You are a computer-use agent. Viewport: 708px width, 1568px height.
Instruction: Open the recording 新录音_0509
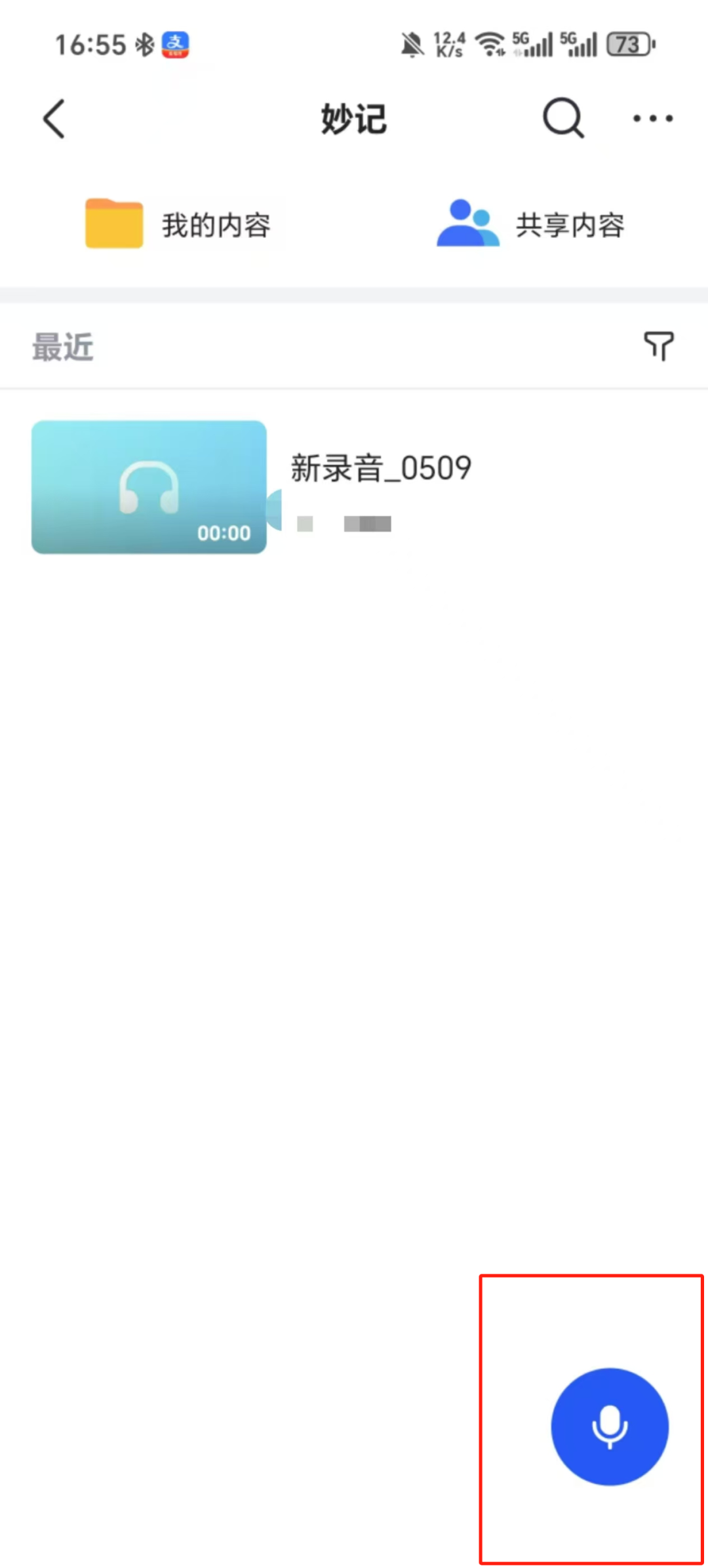[354, 488]
